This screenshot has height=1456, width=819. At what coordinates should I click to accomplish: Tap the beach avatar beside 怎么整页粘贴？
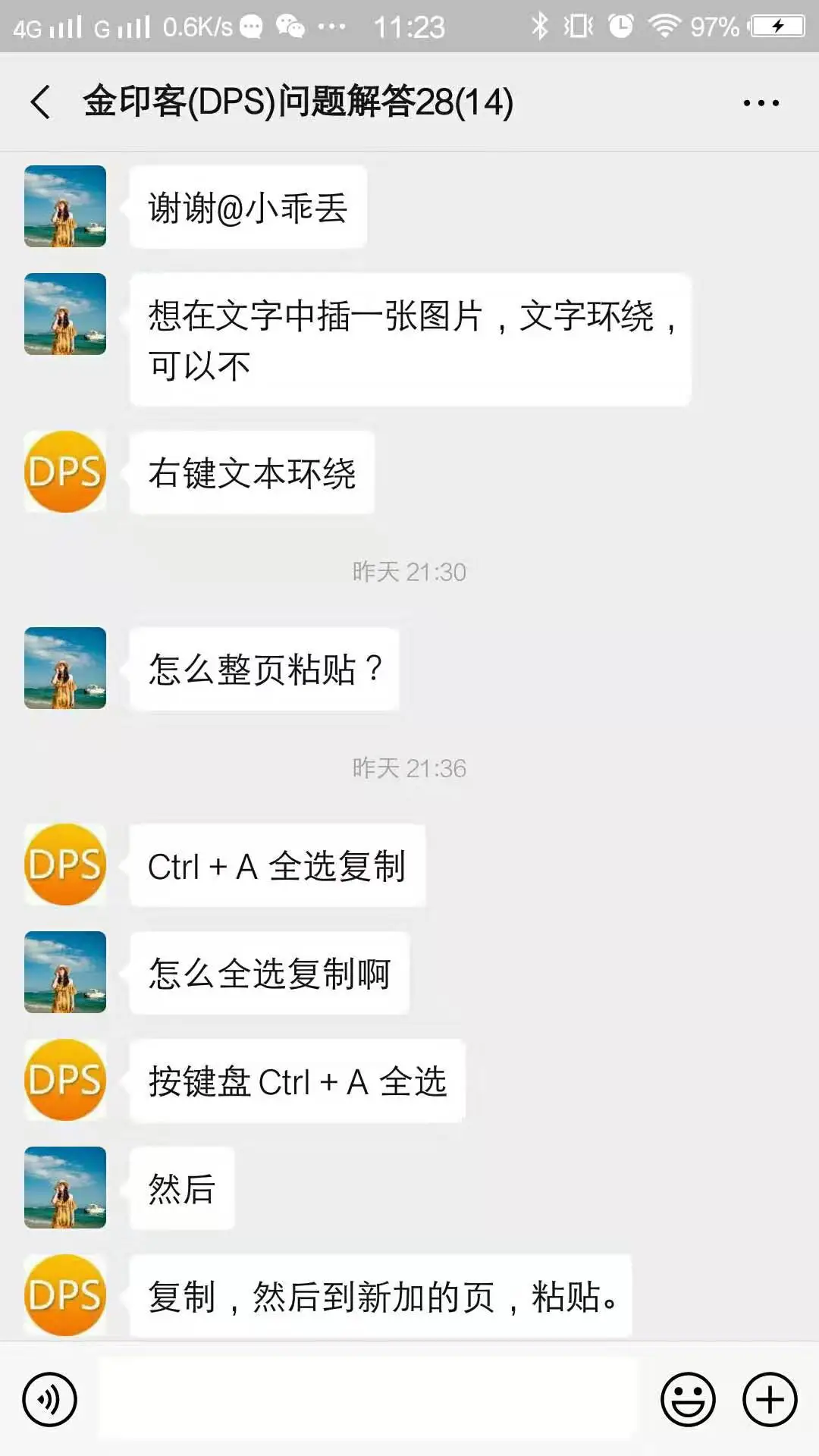pyautogui.click(x=65, y=668)
